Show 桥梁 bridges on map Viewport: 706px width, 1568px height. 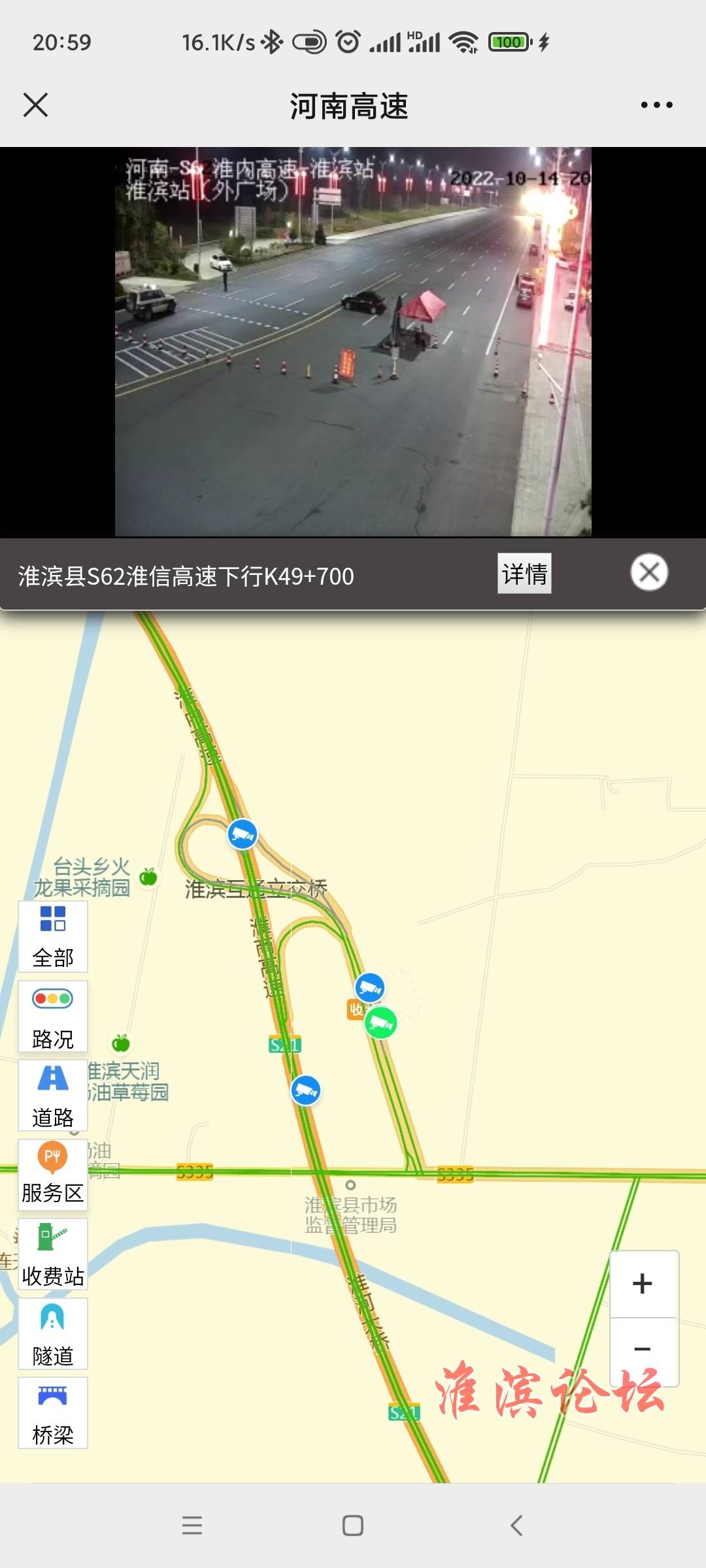pos(53,1413)
